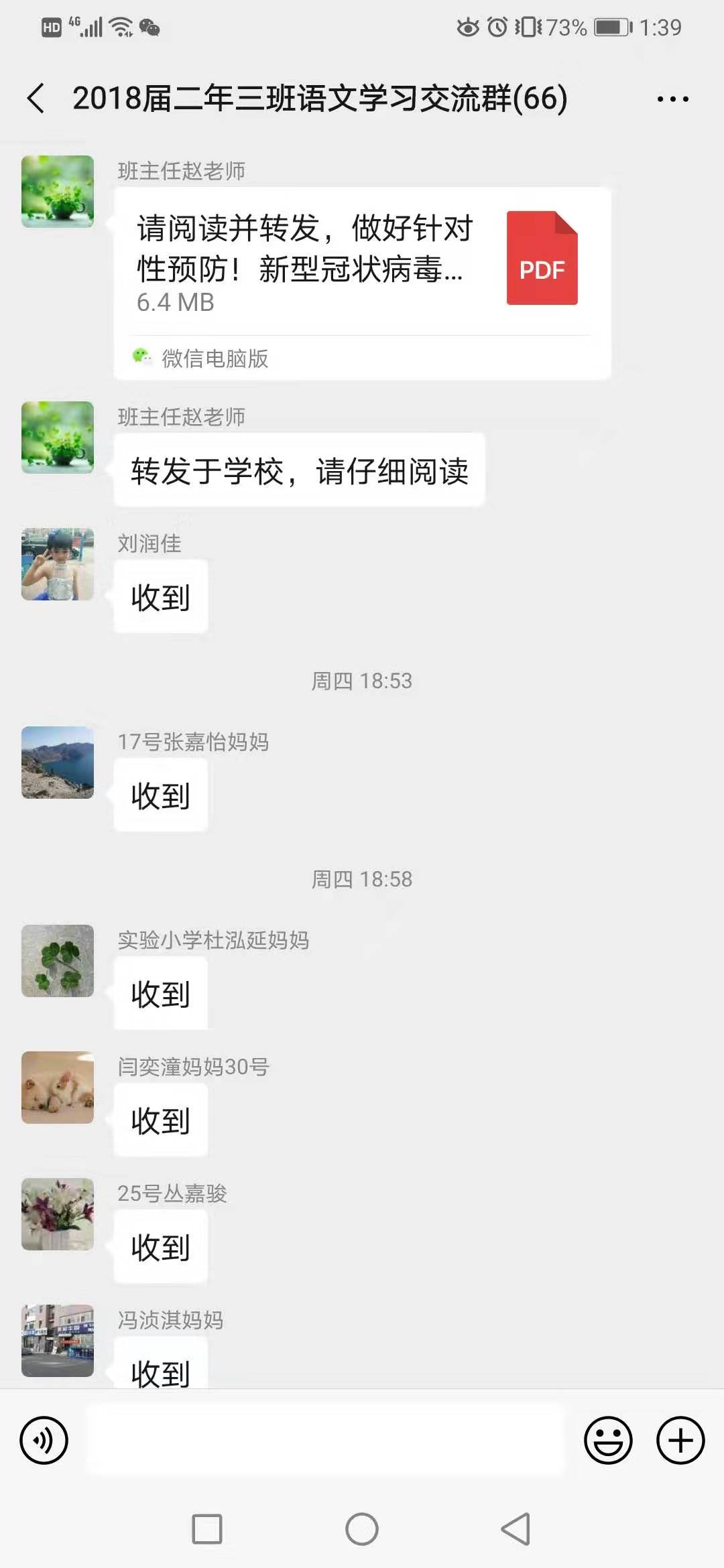View 17号张嘉怡妈妈's profile avatar
The image size is (724, 1568).
58,763
